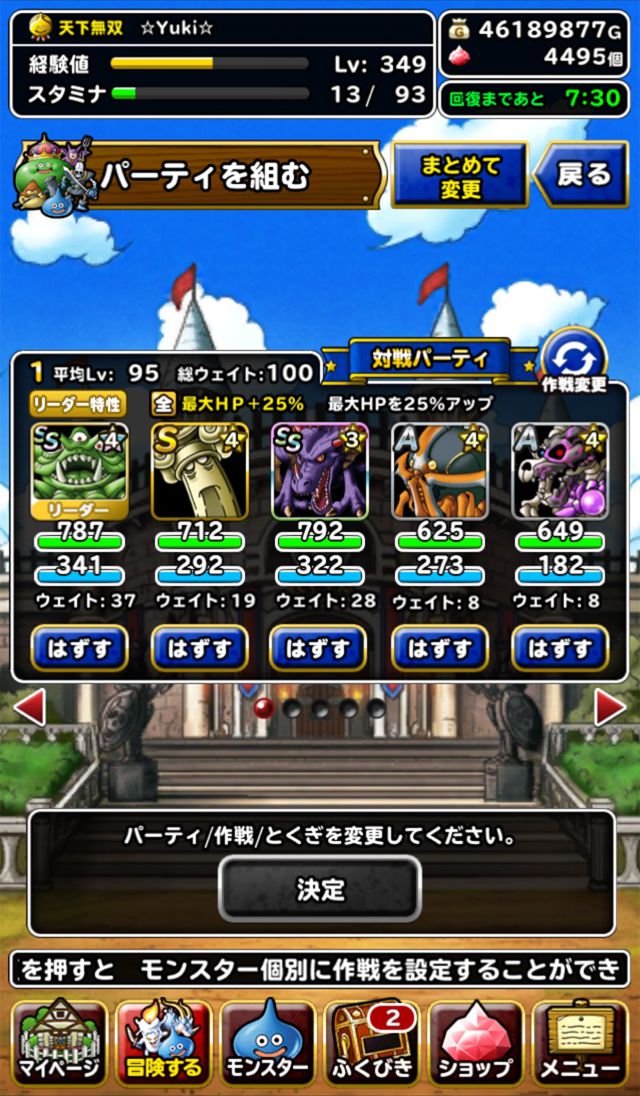Screen dimensions: 640x1096
Task: Select the skeleton dragon monster tile
Action: [560, 471]
